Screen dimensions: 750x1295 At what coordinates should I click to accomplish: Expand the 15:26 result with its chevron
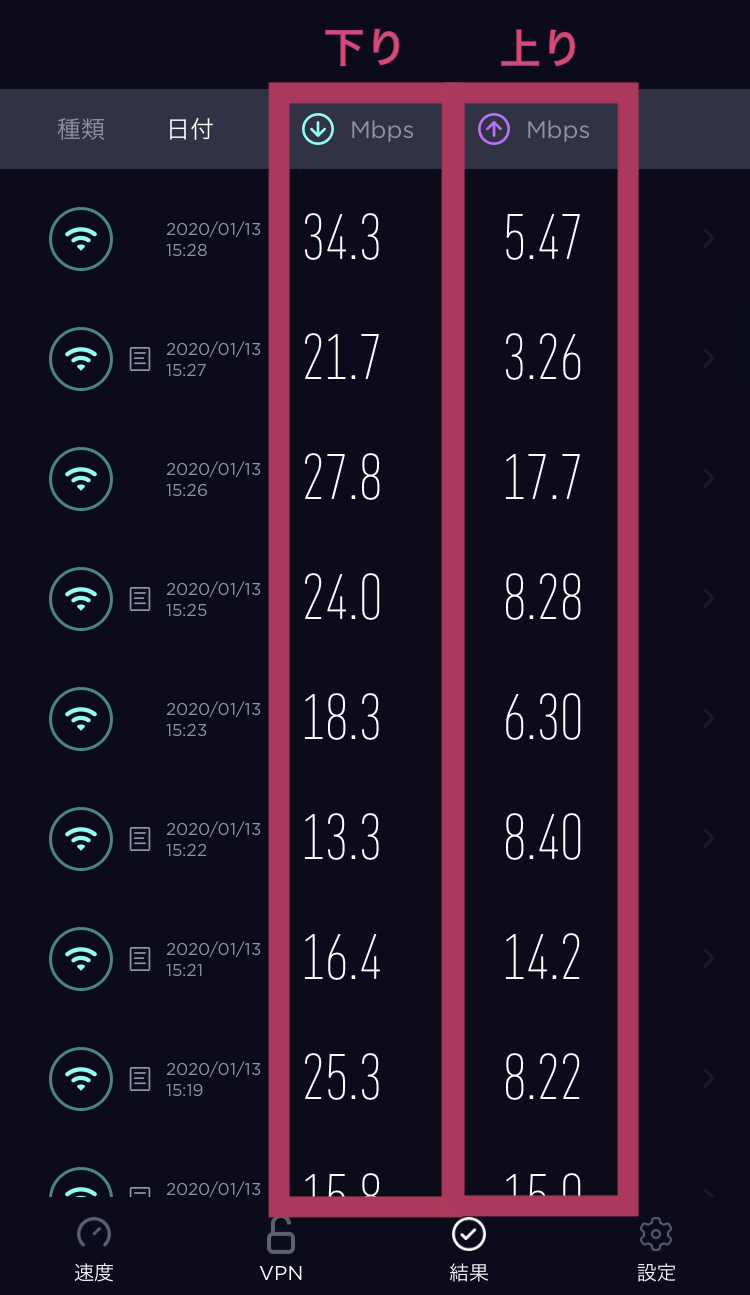coord(711,479)
